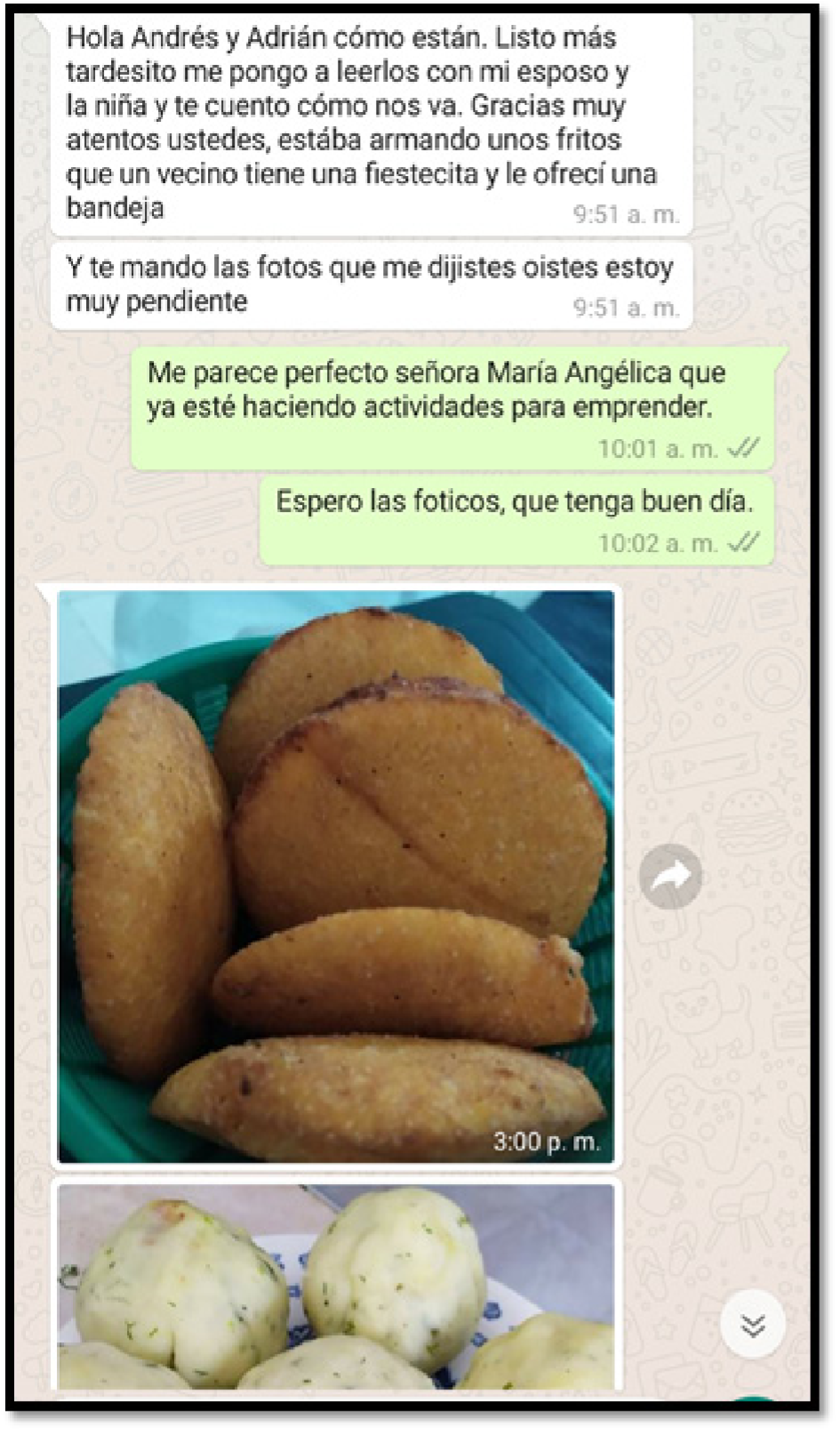The height and width of the screenshot is (1433, 840).
Task: Jump to the latest messages
Action: (753, 1325)
